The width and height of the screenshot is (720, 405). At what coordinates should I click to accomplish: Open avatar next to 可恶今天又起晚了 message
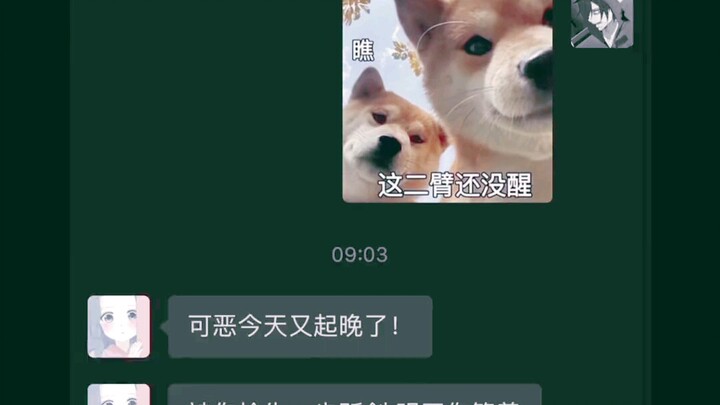pos(119,326)
